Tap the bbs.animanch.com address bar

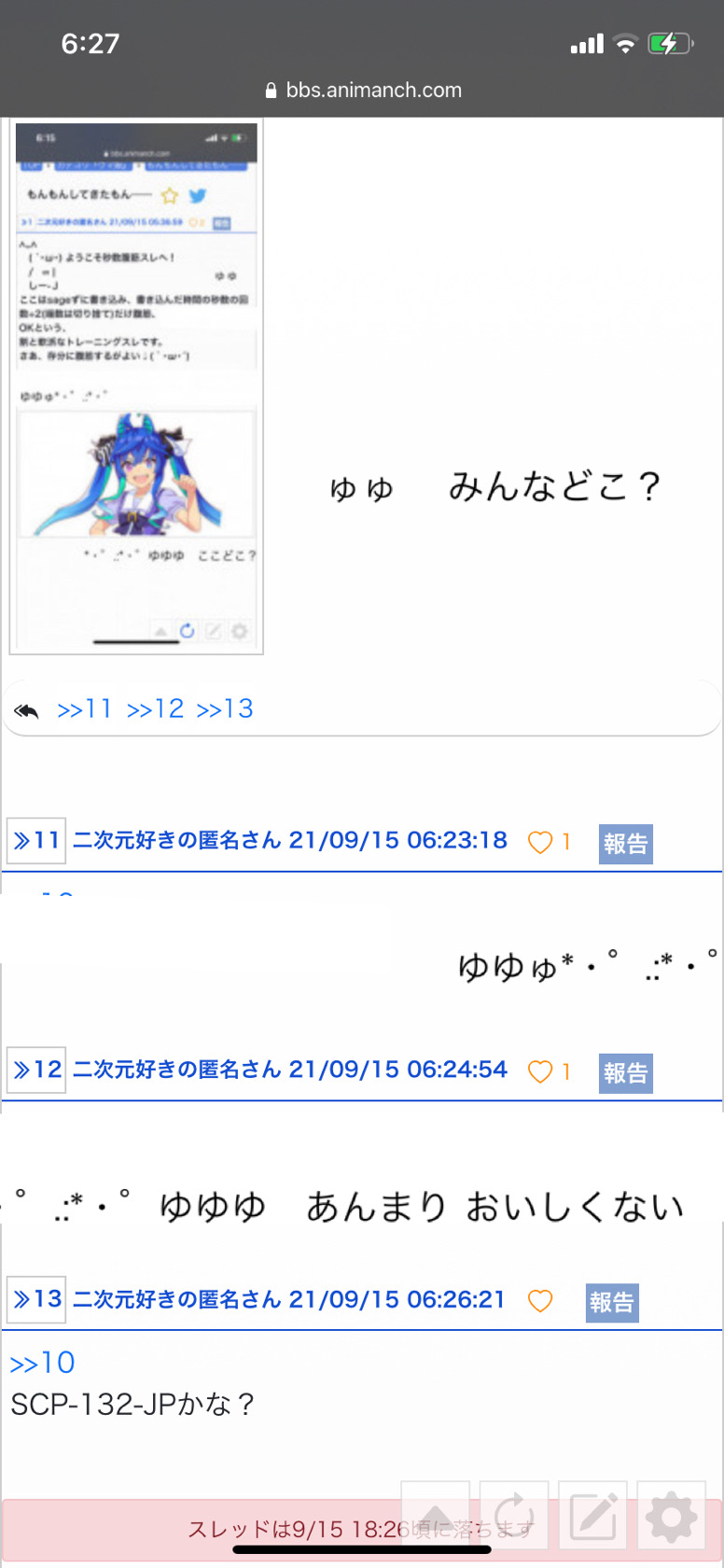click(363, 91)
